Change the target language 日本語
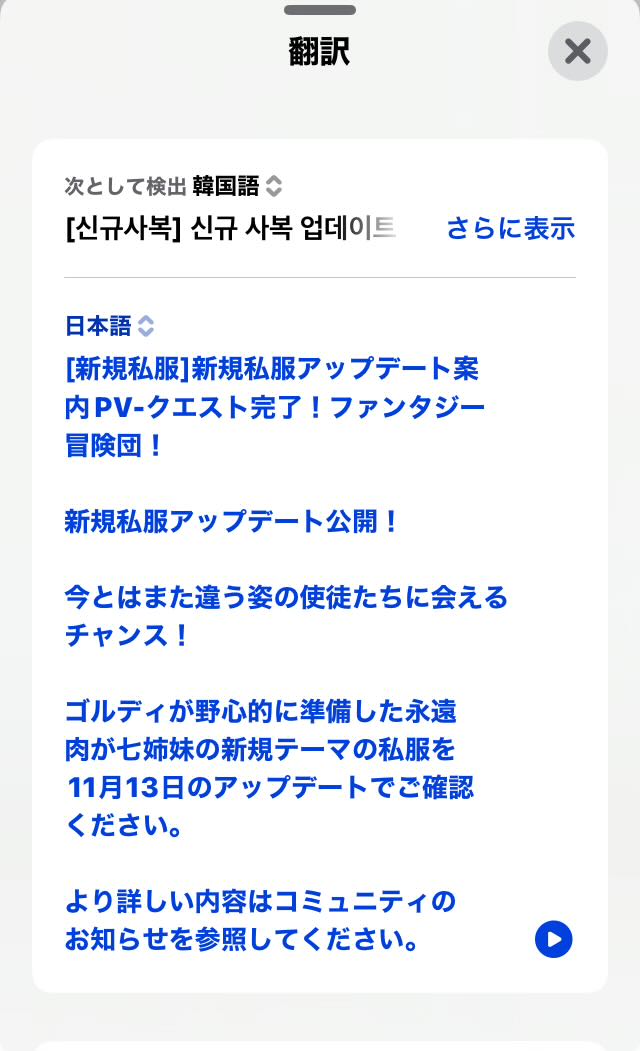The image size is (640, 1051). tap(109, 326)
